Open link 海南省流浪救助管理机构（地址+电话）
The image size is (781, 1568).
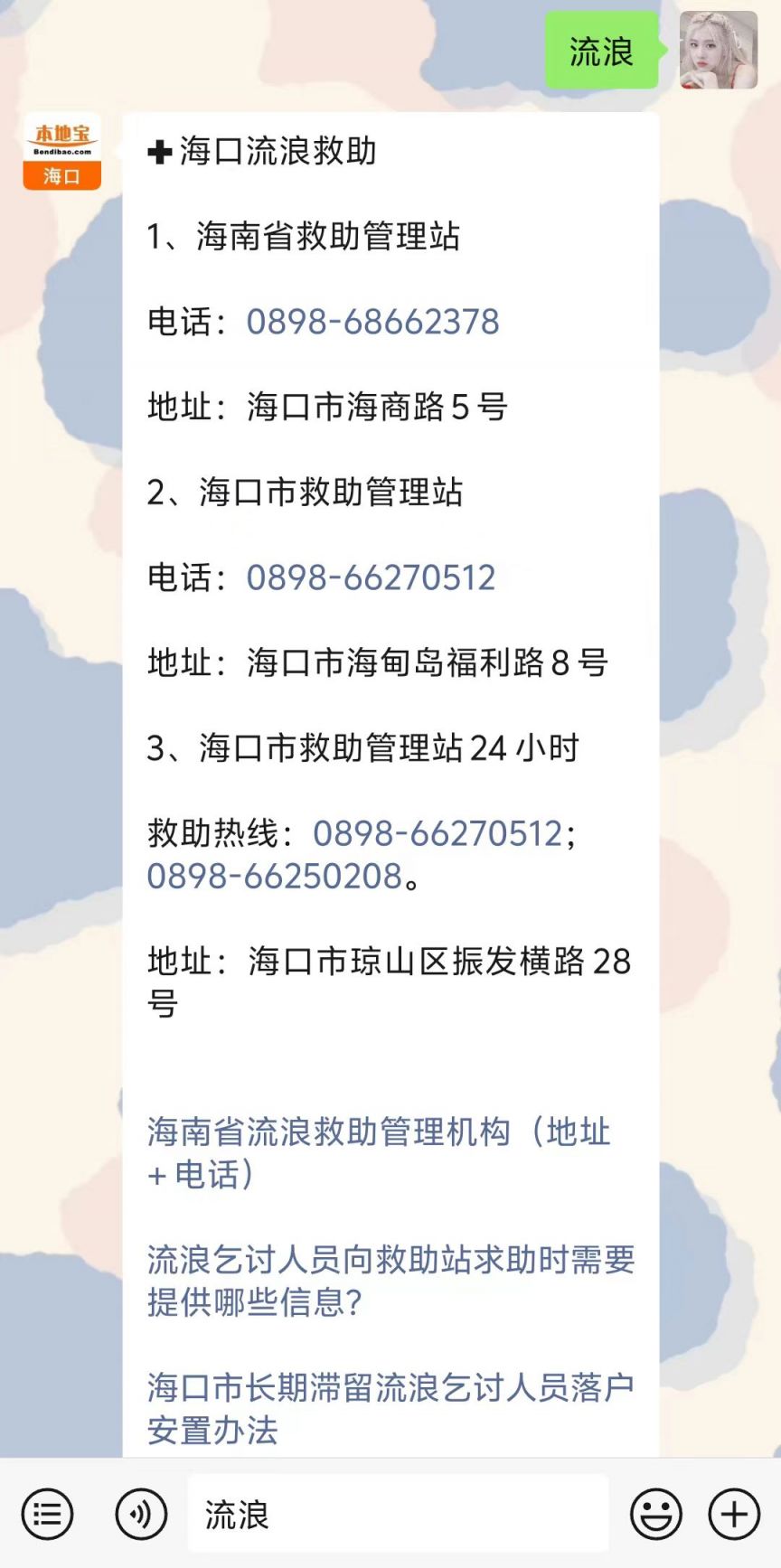coord(380,1153)
